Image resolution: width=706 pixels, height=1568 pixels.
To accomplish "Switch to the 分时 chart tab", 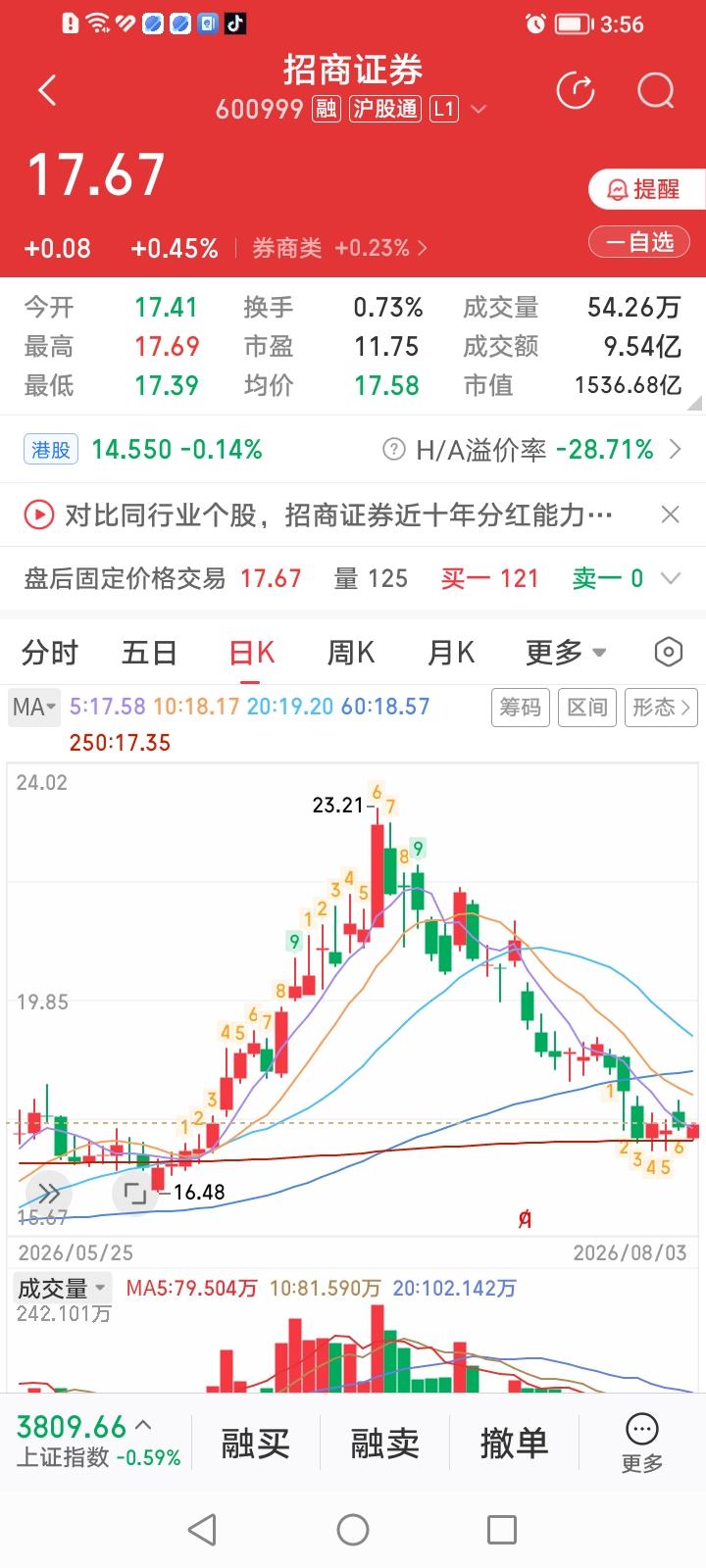I will (x=49, y=653).
